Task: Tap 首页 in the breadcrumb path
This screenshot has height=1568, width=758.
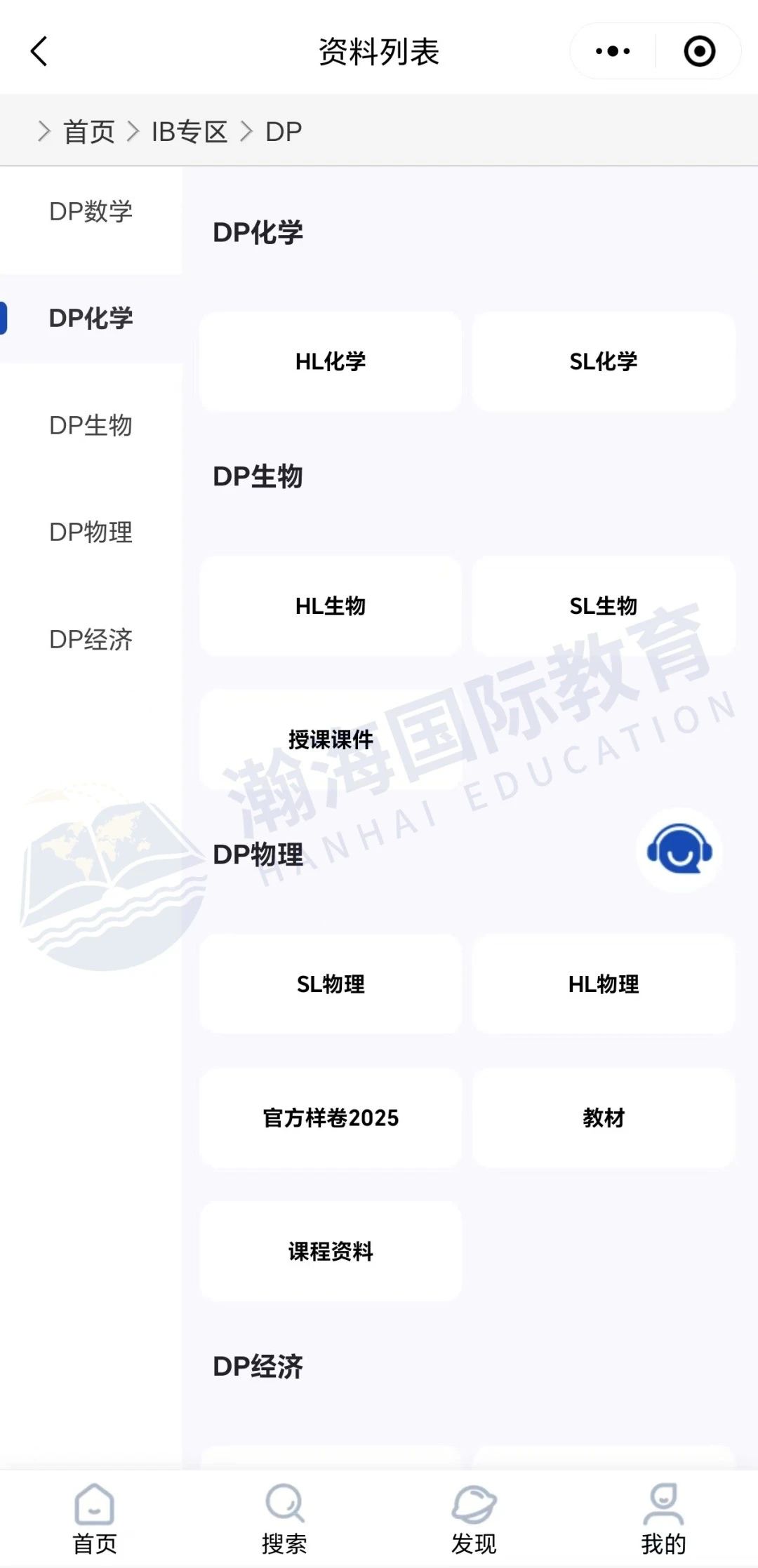Action: [x=89, y=131]
